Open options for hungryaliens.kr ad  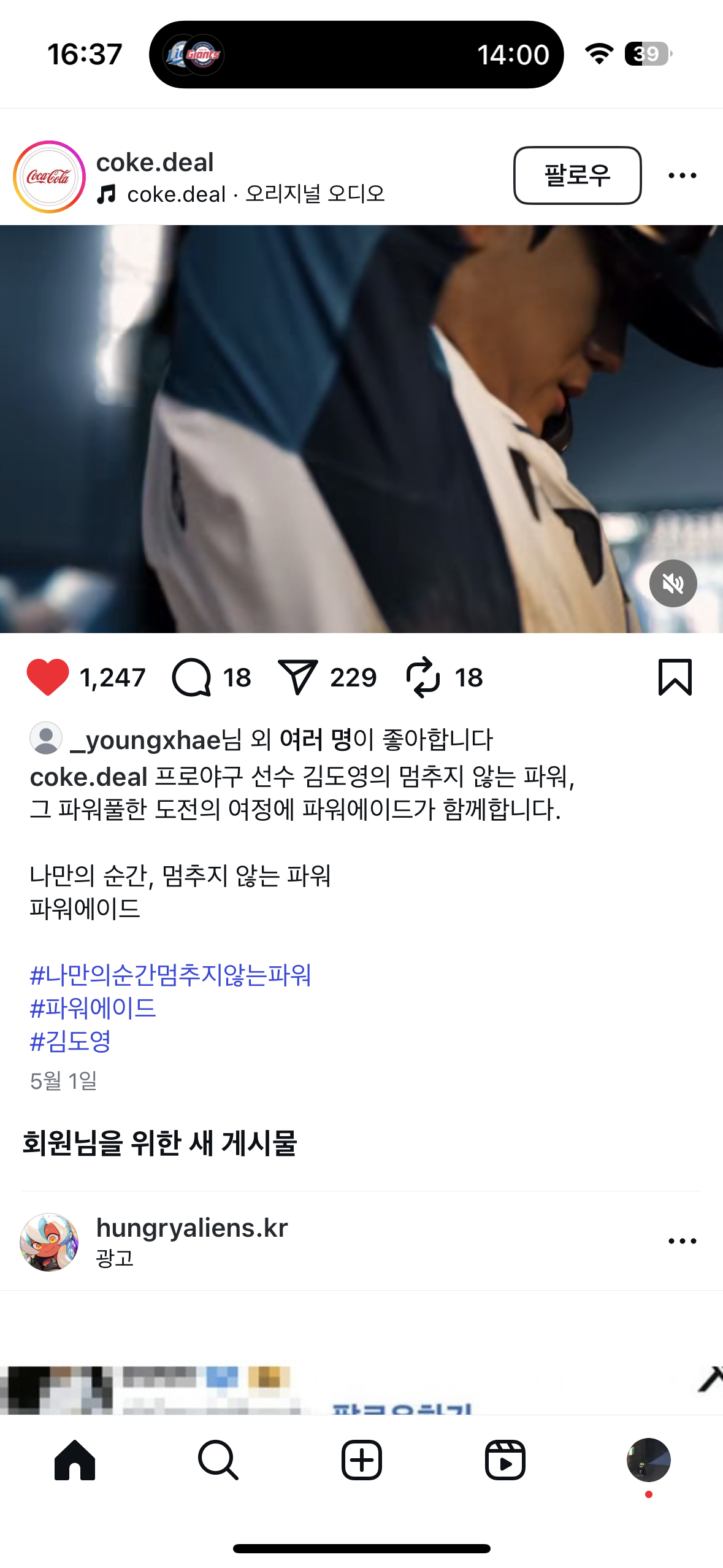coord(682,1241)
